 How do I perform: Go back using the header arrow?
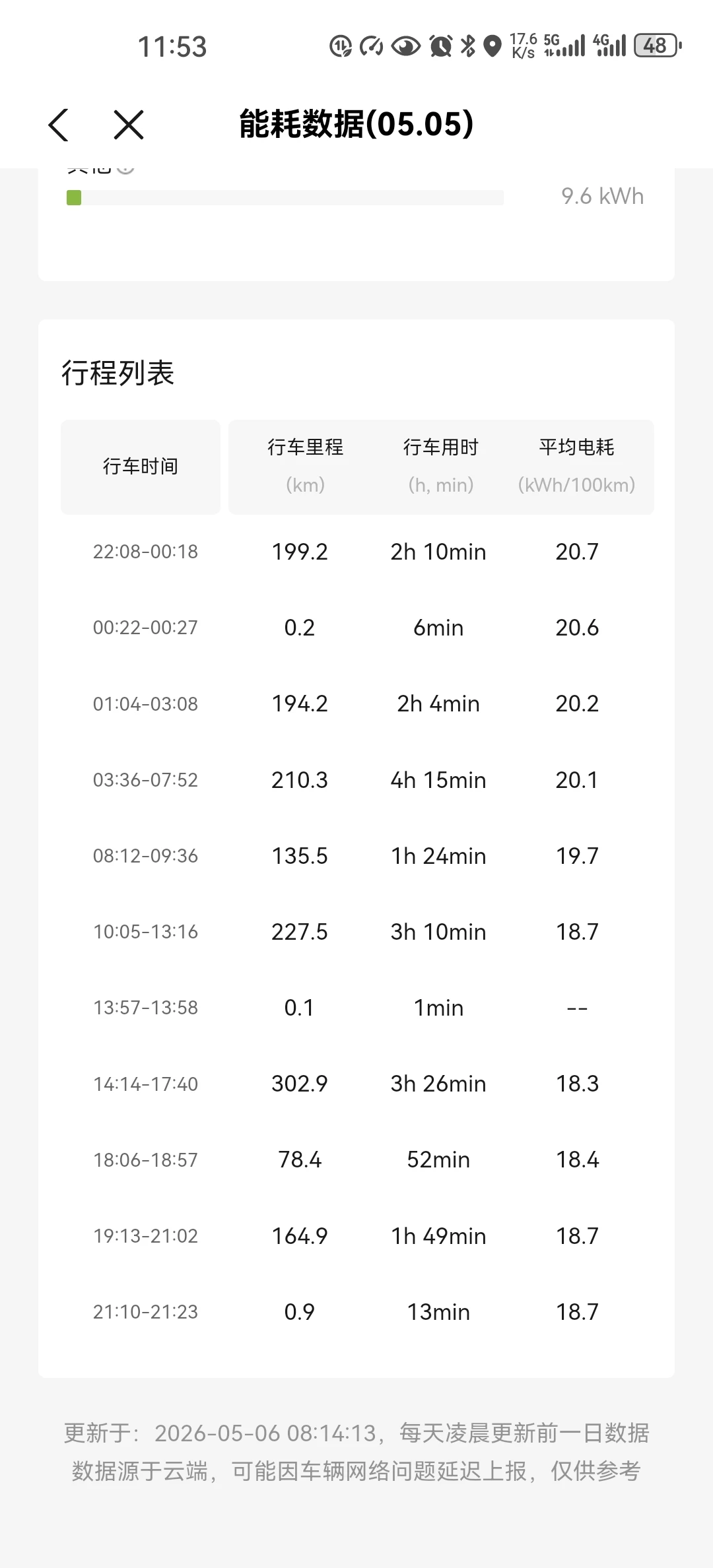[x=59, y=125]
